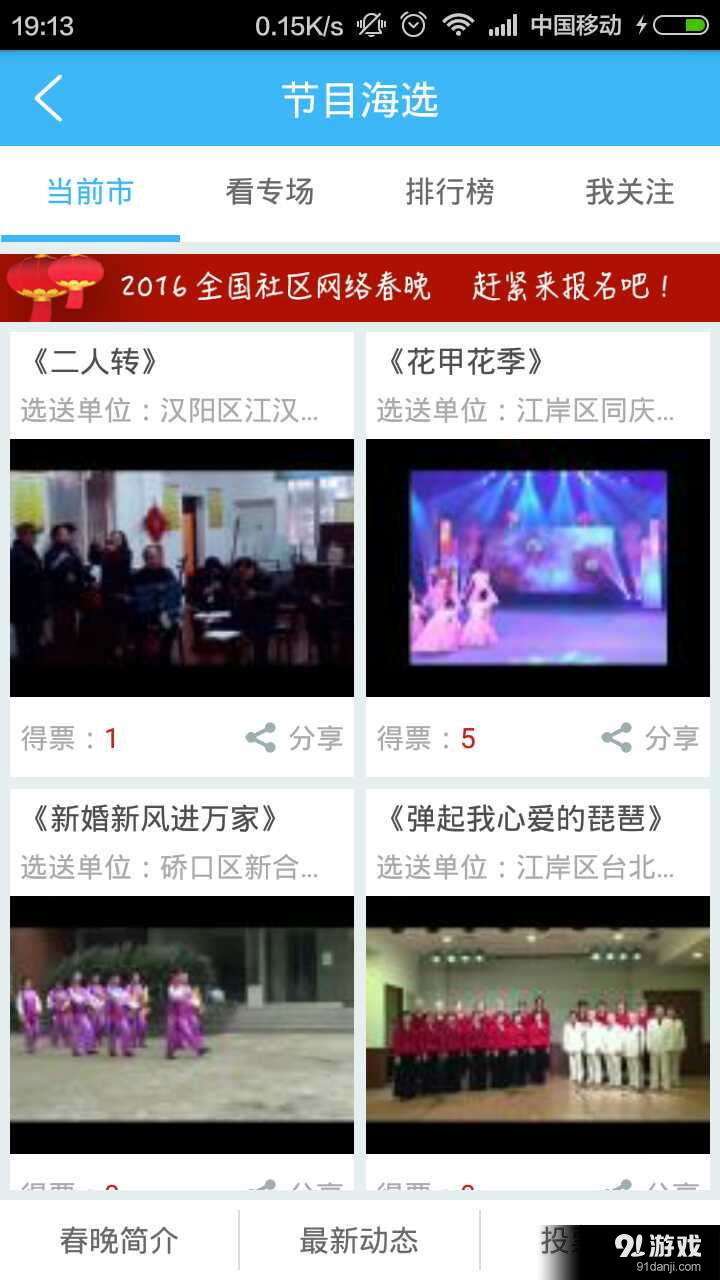
Task: Share 《花甲花季》 using its share icon
Action: pyautogui.click(x=617, y=738)
